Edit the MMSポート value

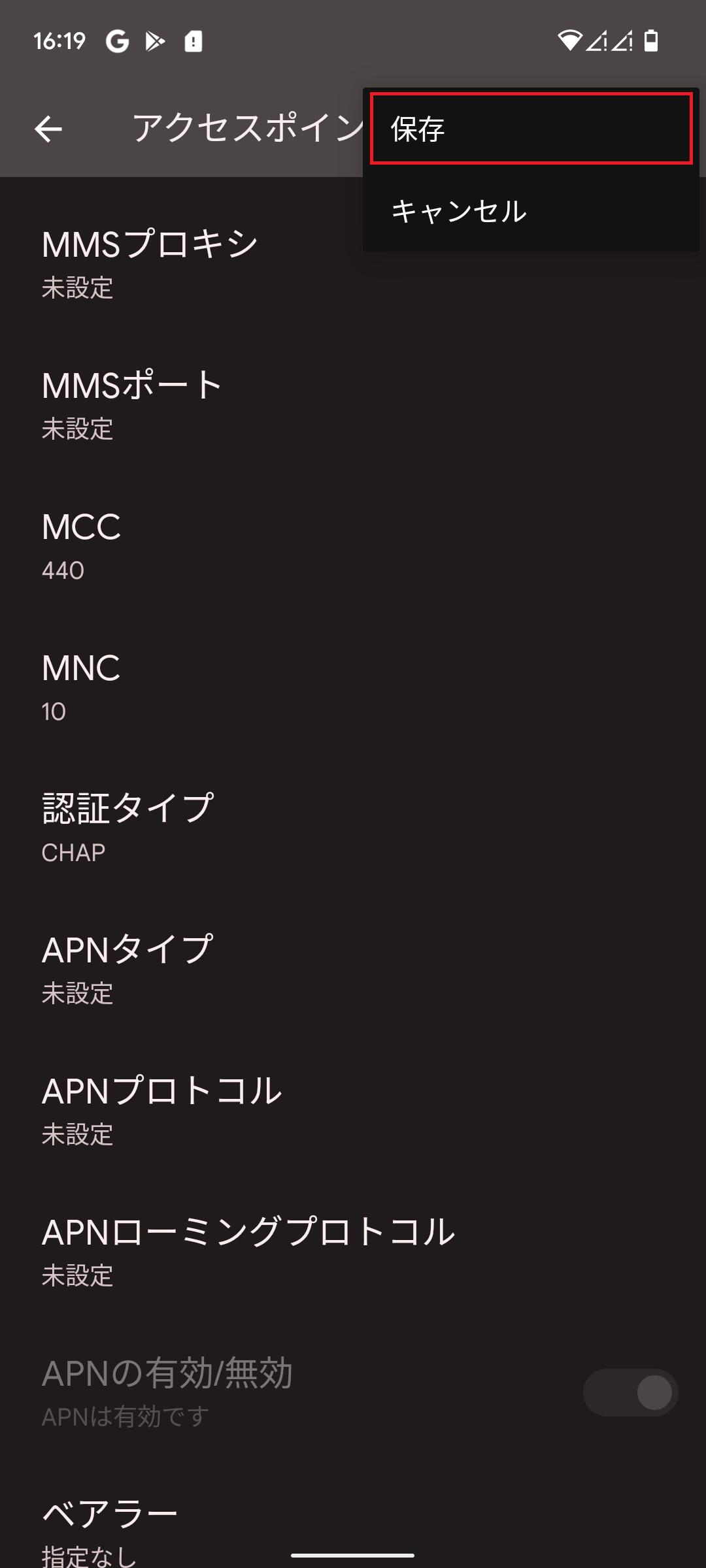pyautogui.click(x=353, y=405)
